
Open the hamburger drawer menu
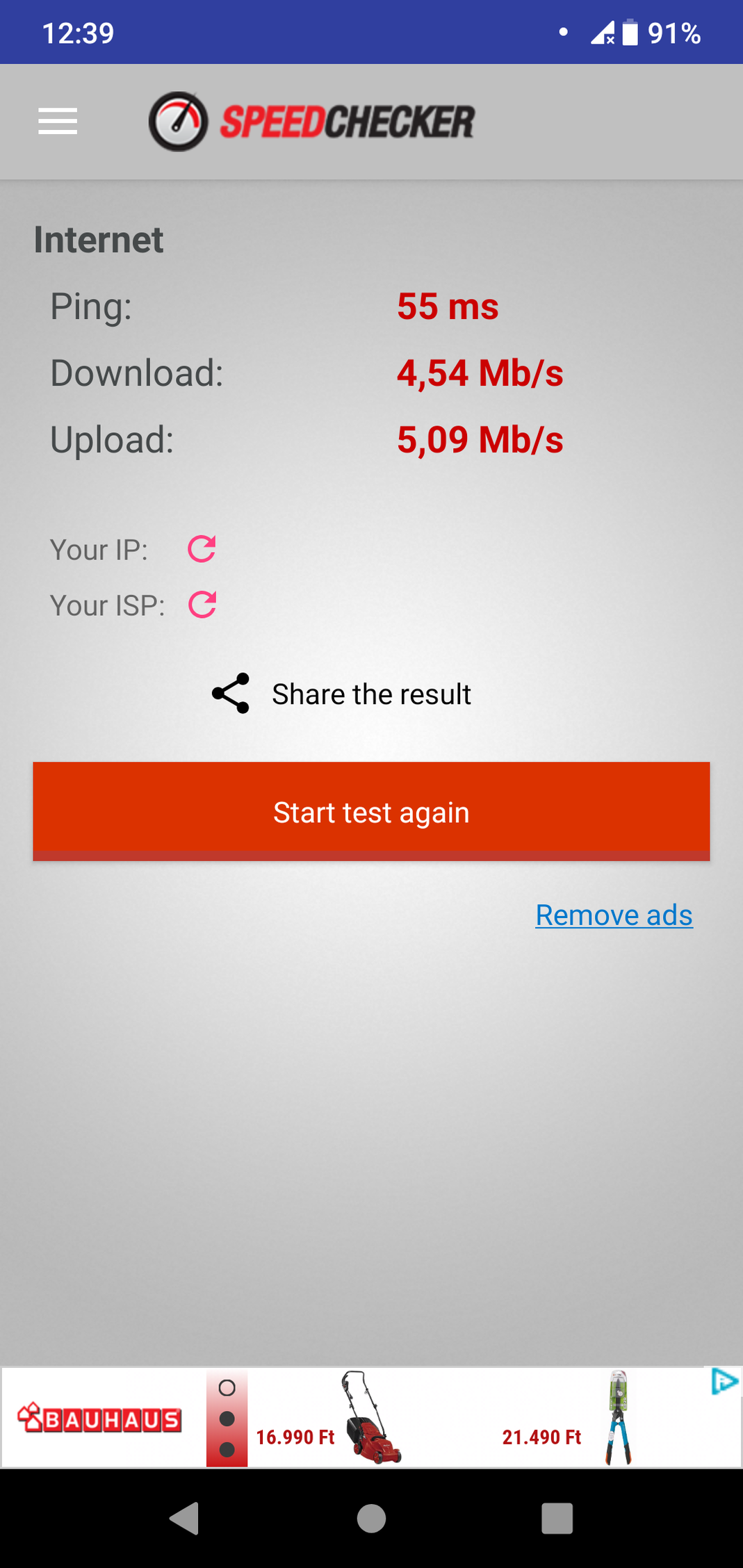58,122
